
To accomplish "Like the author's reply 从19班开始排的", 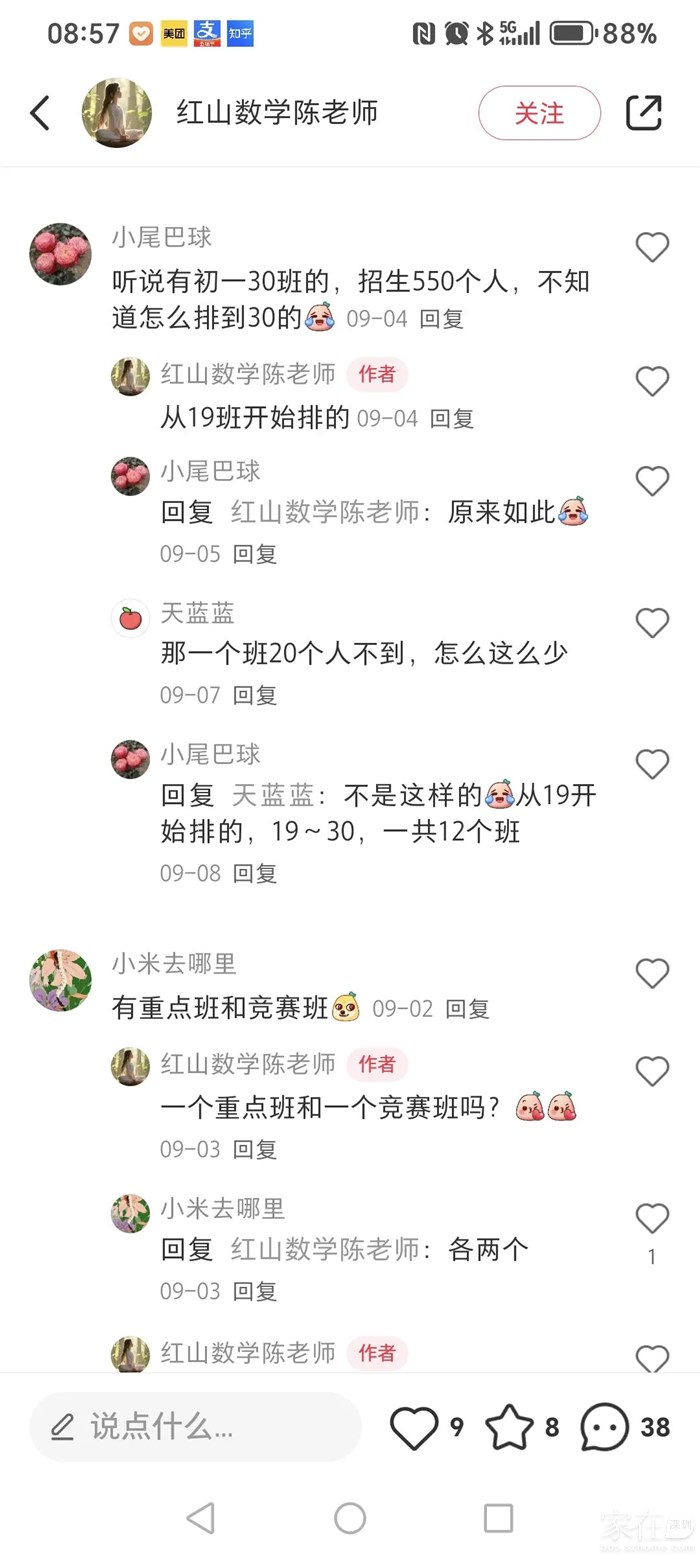I will pyautogui.click(x=652, y=381).
